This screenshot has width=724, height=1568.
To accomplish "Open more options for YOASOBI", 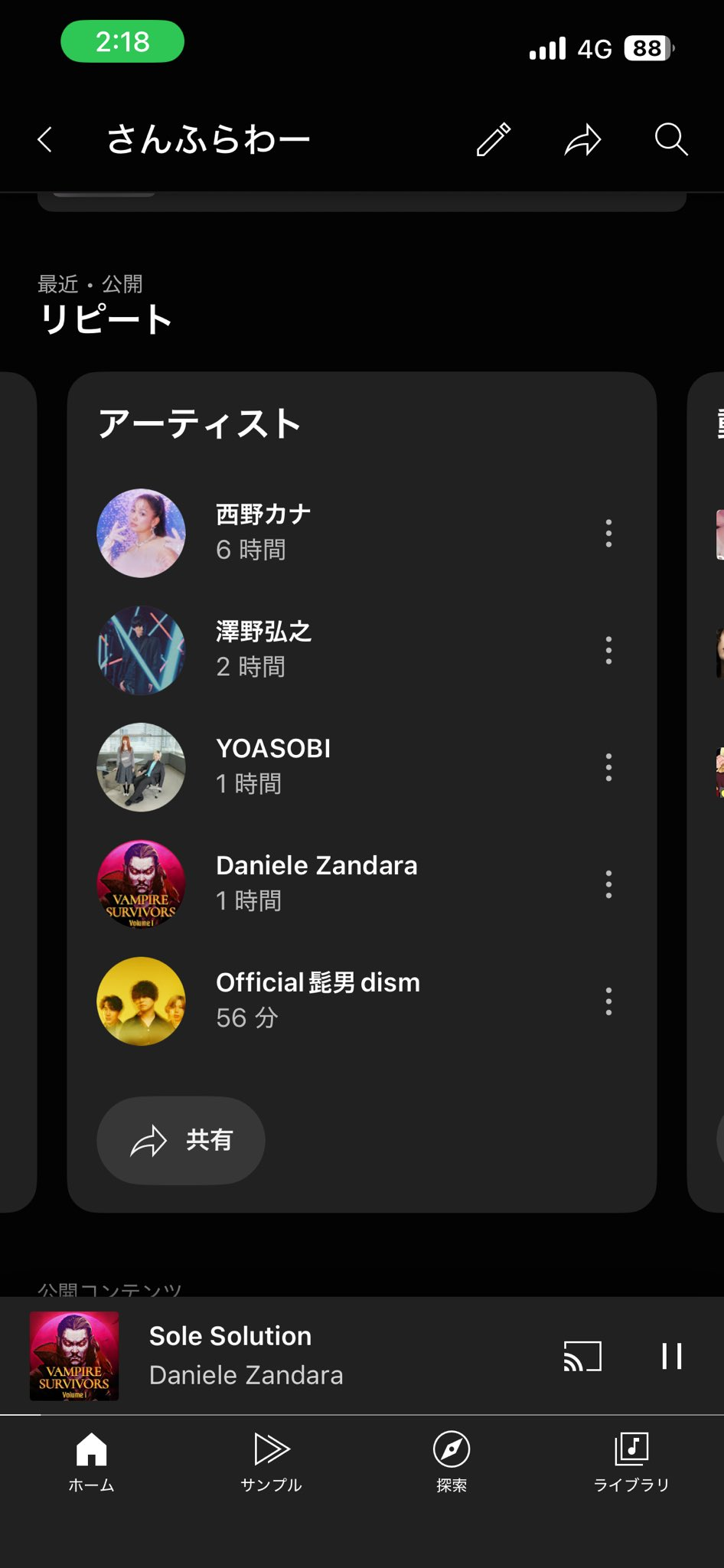I will tap(608, 767).
